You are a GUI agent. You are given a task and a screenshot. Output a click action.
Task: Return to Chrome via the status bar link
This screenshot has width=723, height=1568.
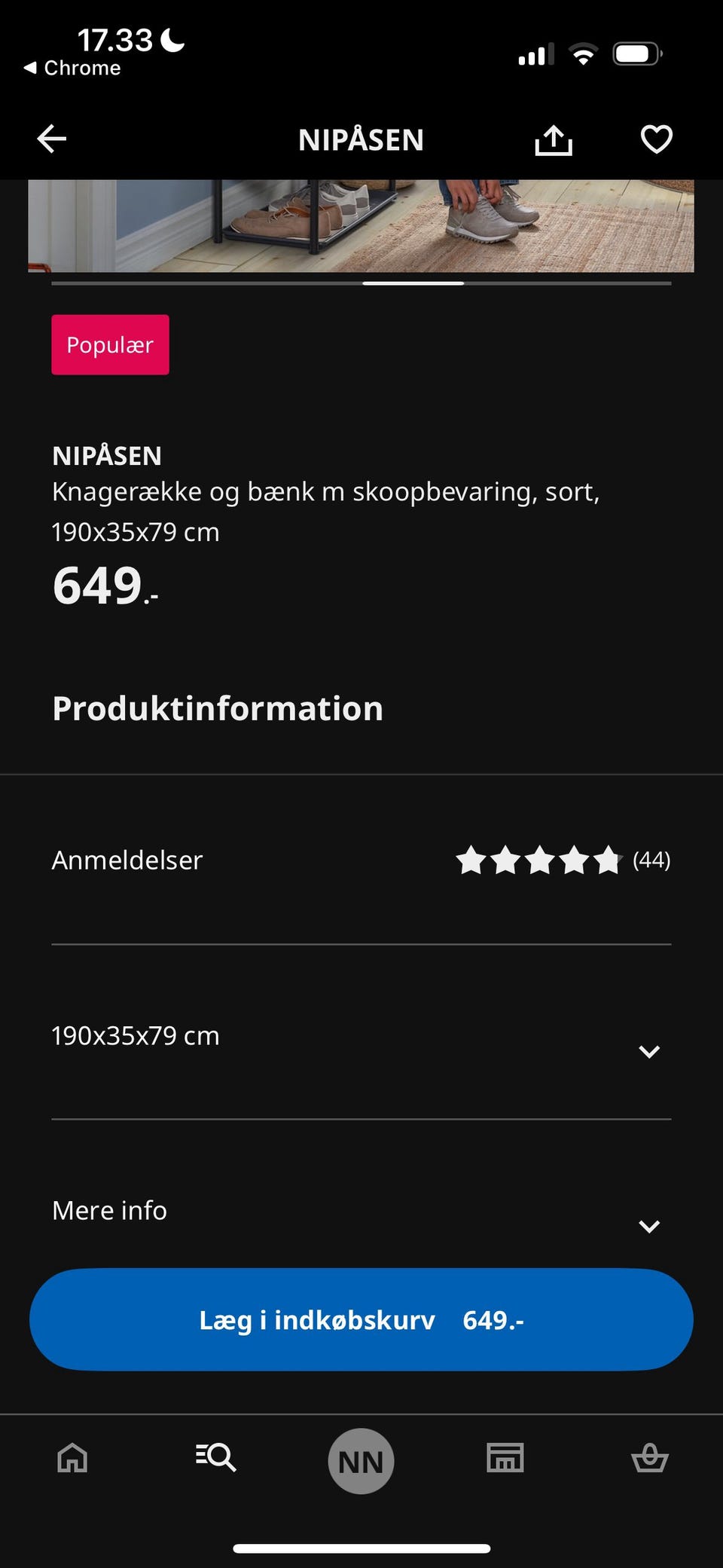(73, 68)
